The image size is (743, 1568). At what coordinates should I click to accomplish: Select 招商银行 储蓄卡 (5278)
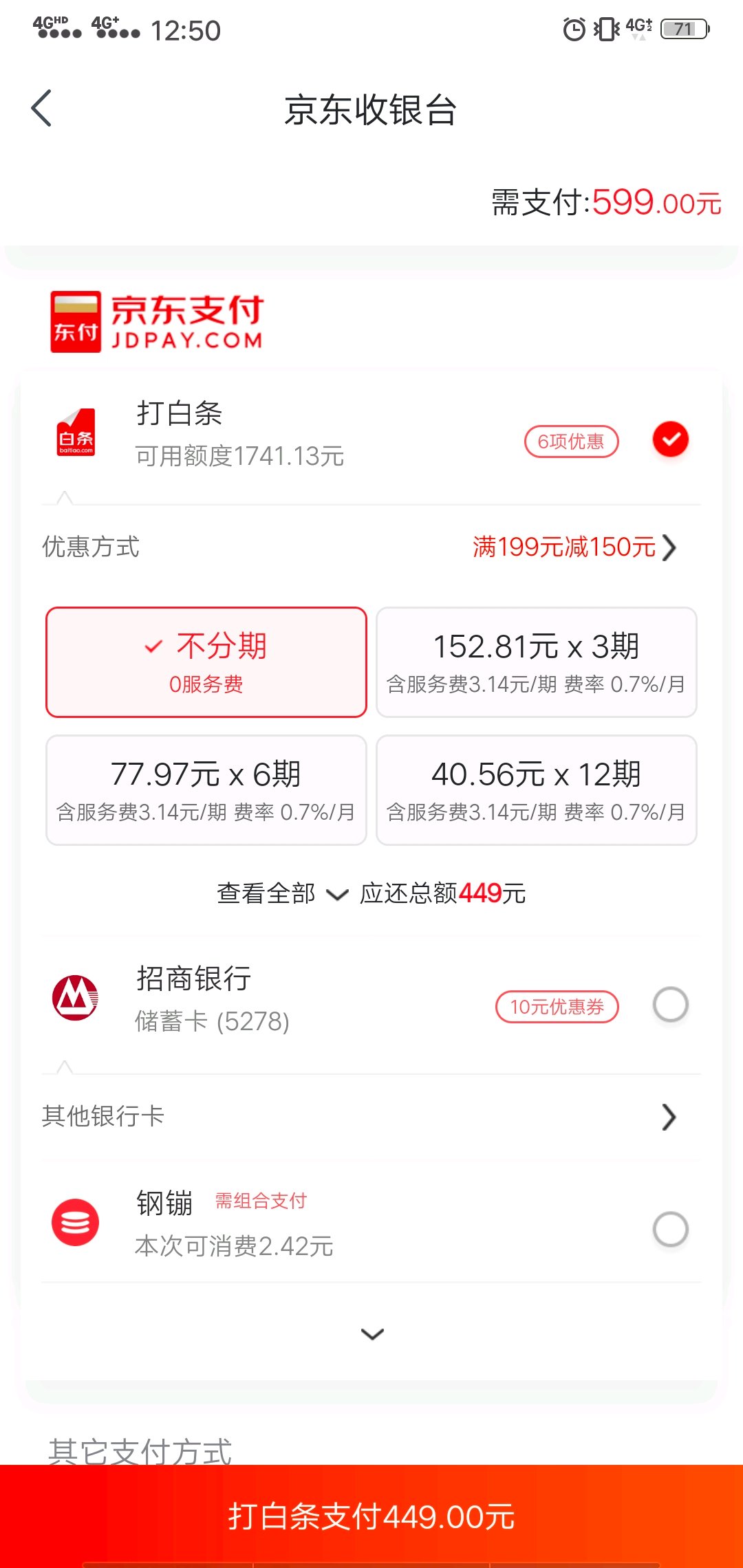[670, 1005]
